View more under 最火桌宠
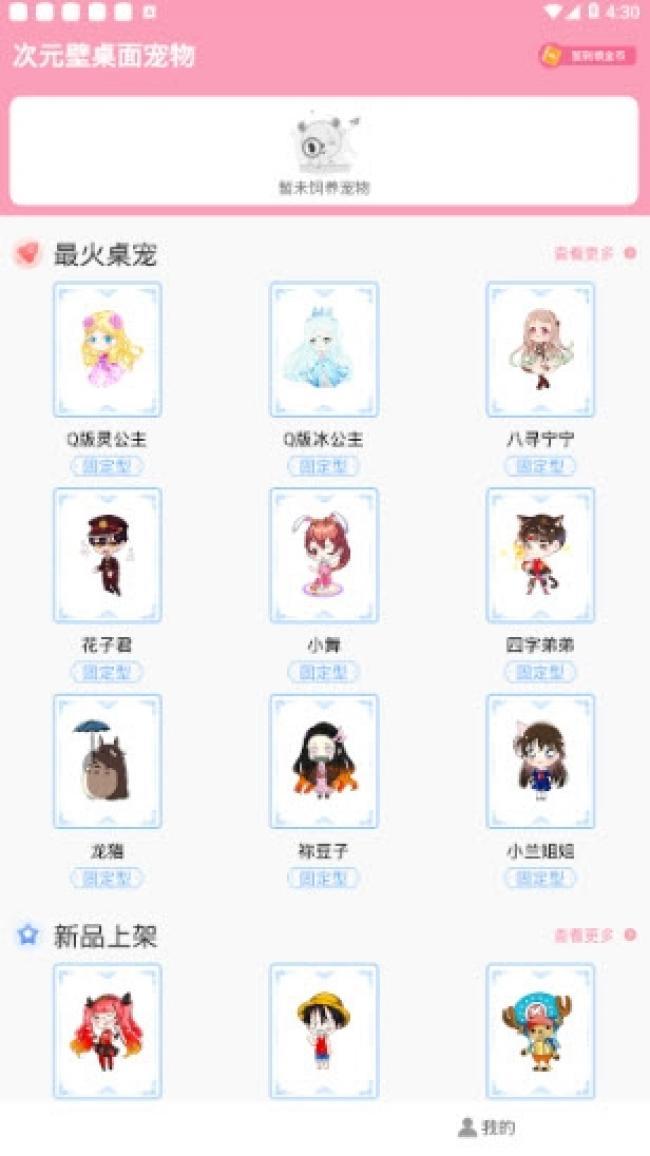The width and height of the screenshot is (650, 1156). point(594,254)
